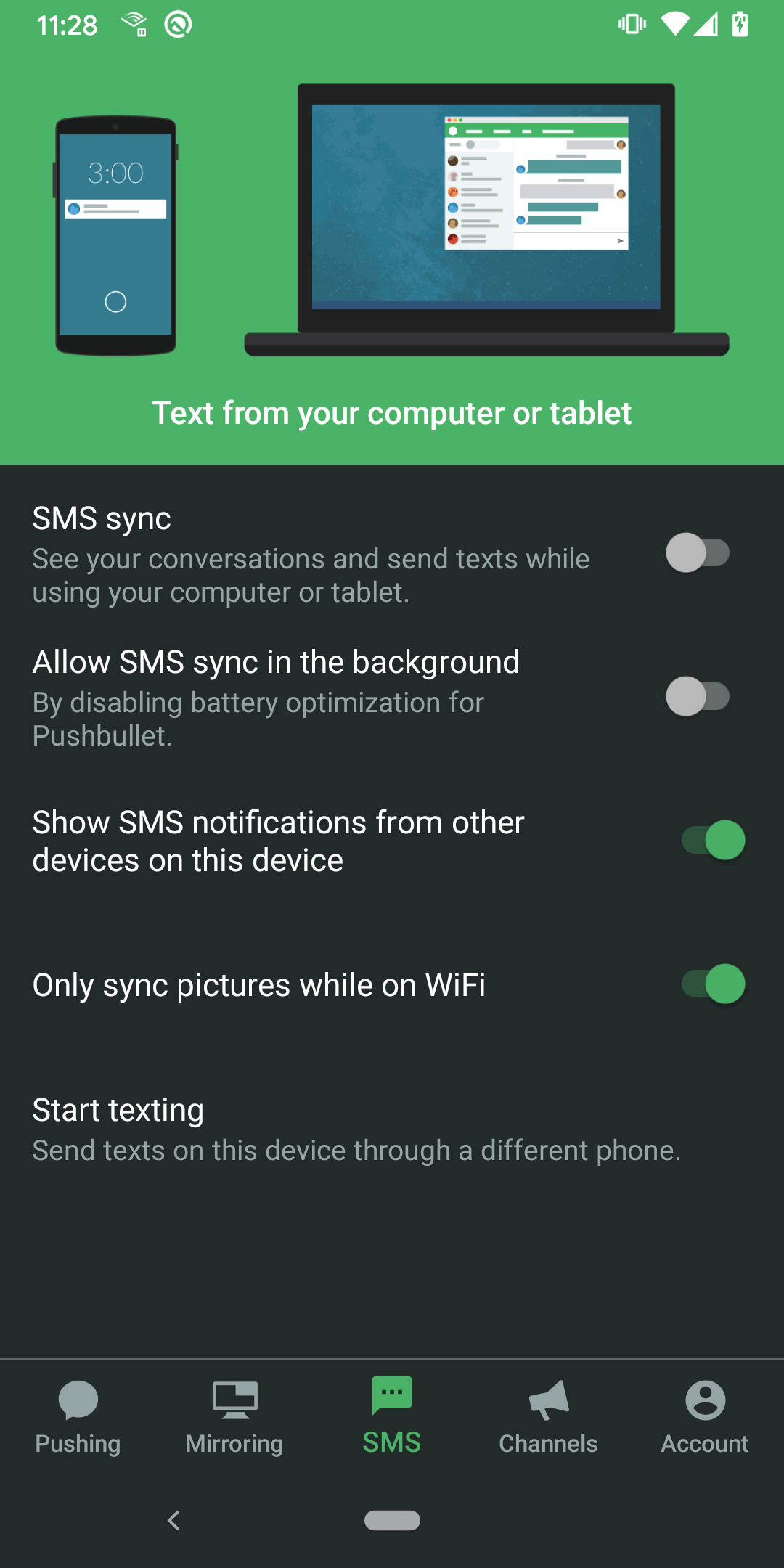The image size is (784, 1568).
Task: Switch to the Pushing tab
Action: click(78, 1417)
